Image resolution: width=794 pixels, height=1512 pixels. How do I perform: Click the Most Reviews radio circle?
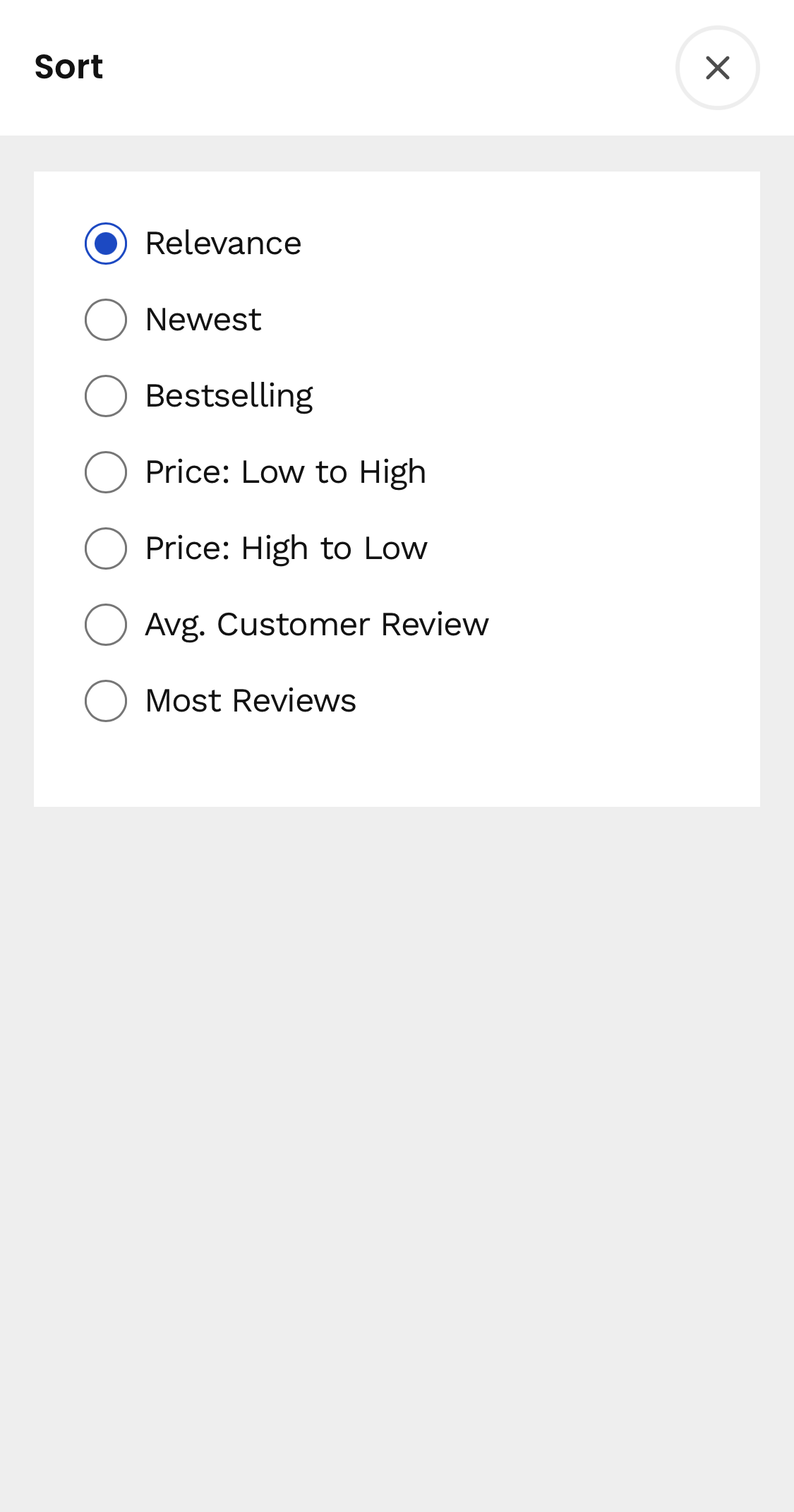[105, 700]
